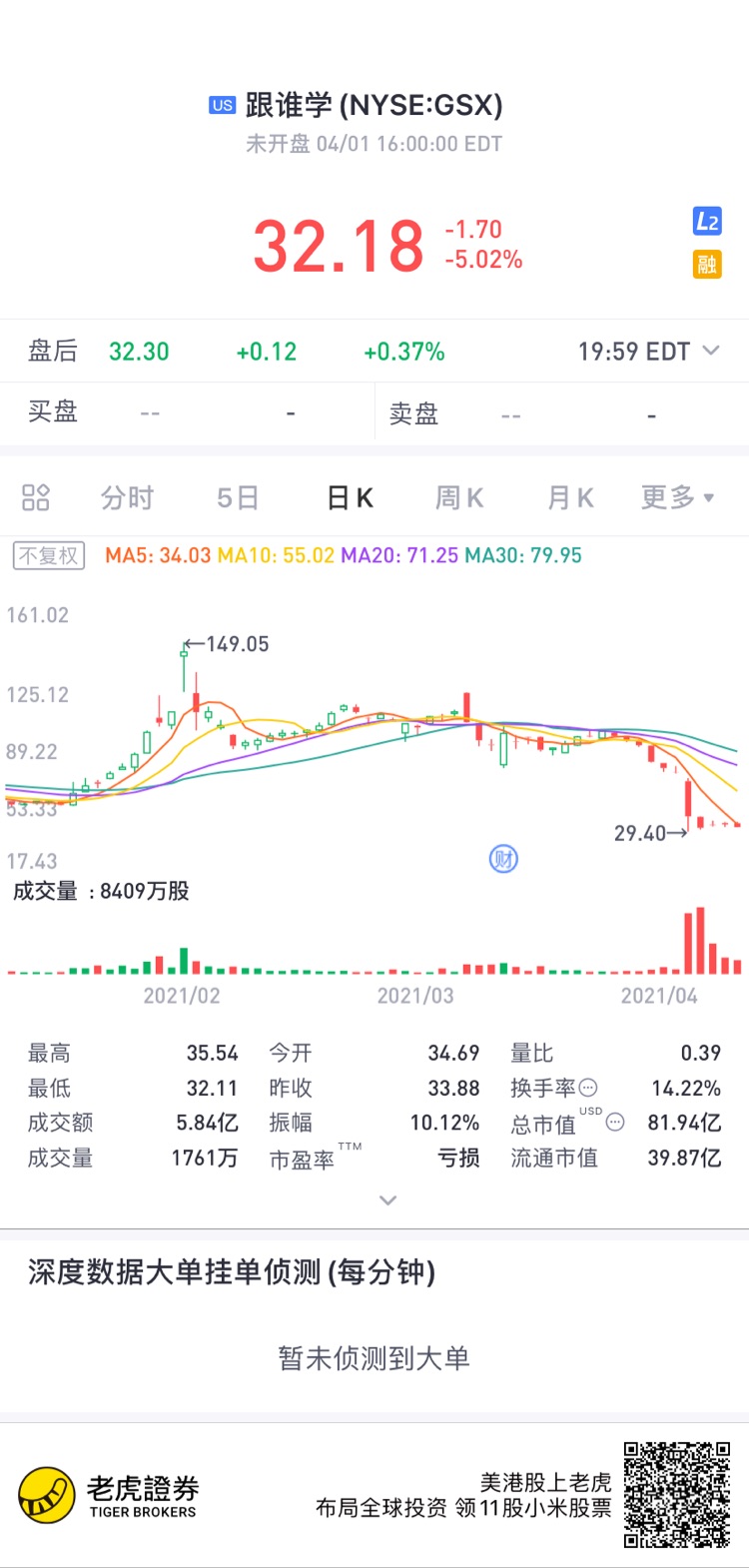Switch to the 月K chart tab
The height and width of the screenshot is (1568, 749).
(x=570, y=497)
